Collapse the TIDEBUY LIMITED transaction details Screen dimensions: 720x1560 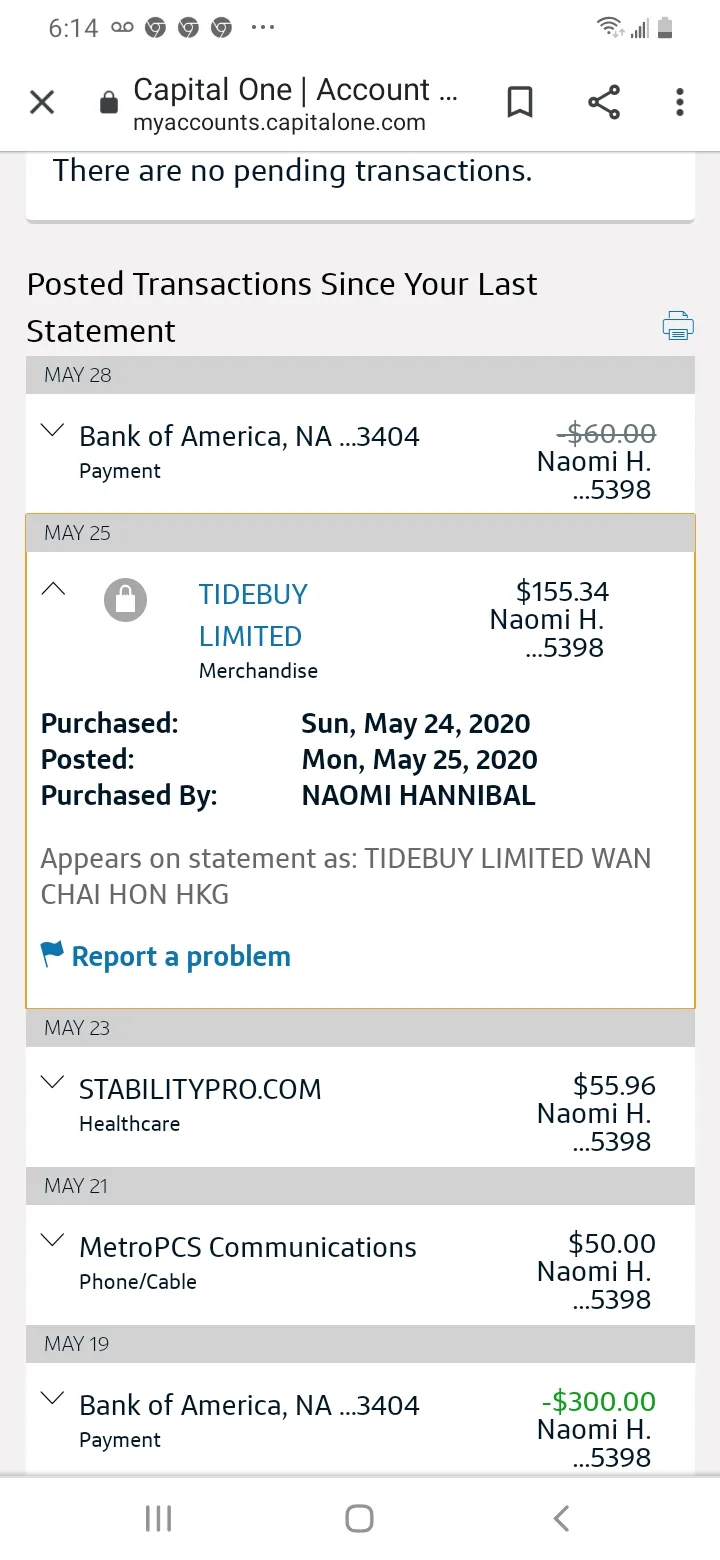53,589
